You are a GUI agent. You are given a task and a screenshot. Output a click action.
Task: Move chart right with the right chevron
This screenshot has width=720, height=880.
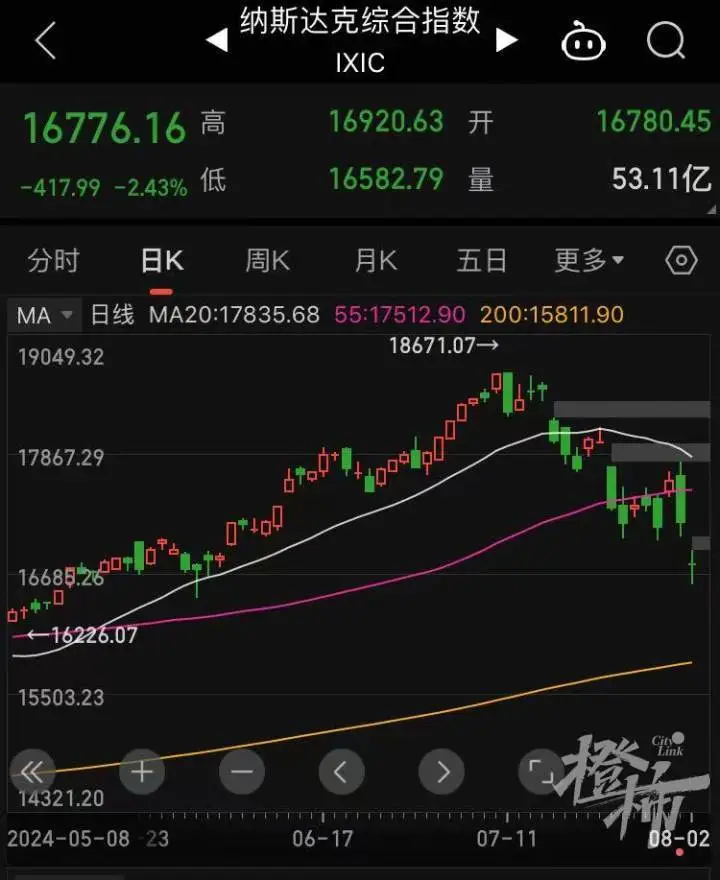(x=441, y=771)
